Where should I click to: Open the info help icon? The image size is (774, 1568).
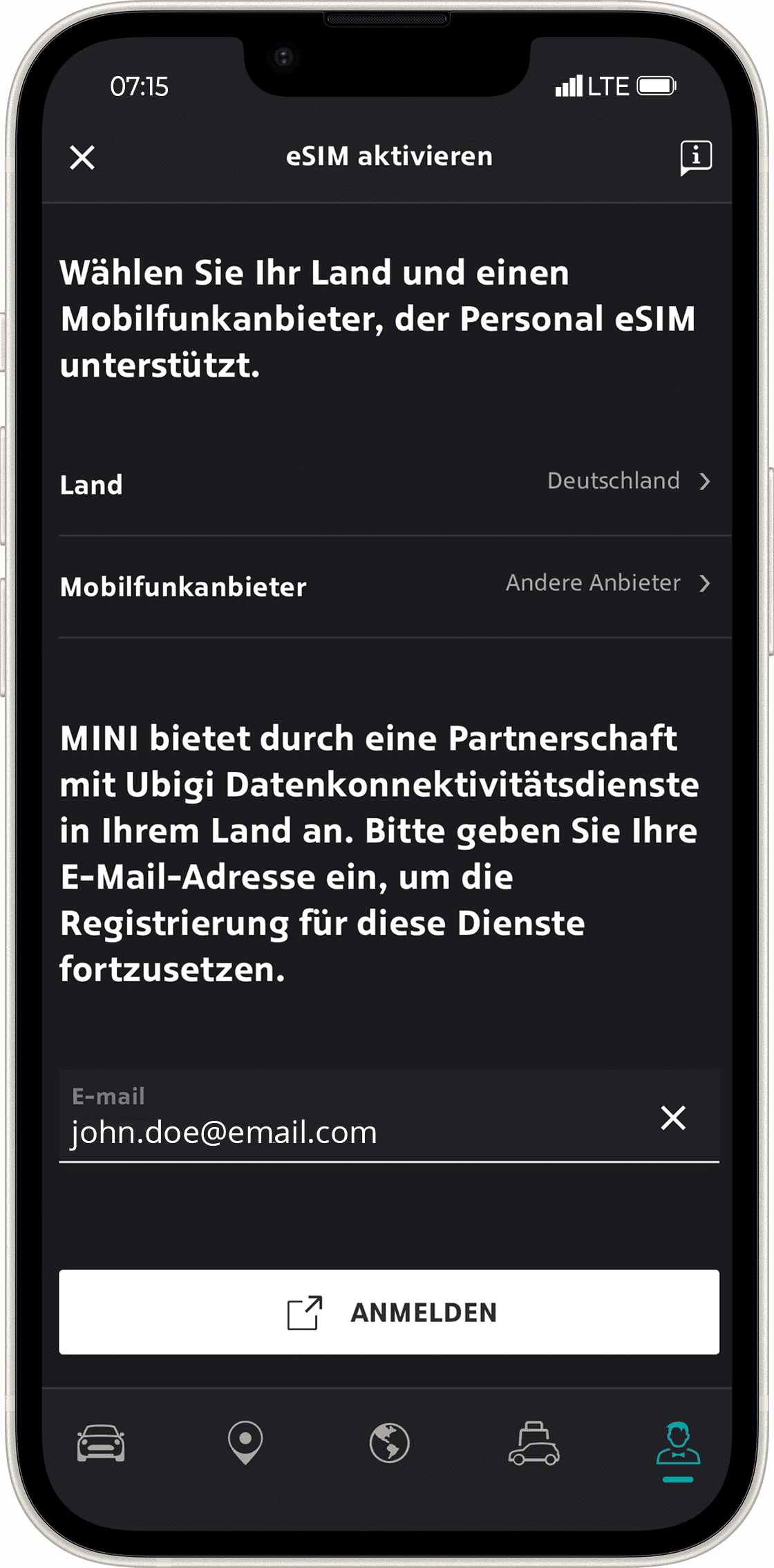click(x=695, y=158)
